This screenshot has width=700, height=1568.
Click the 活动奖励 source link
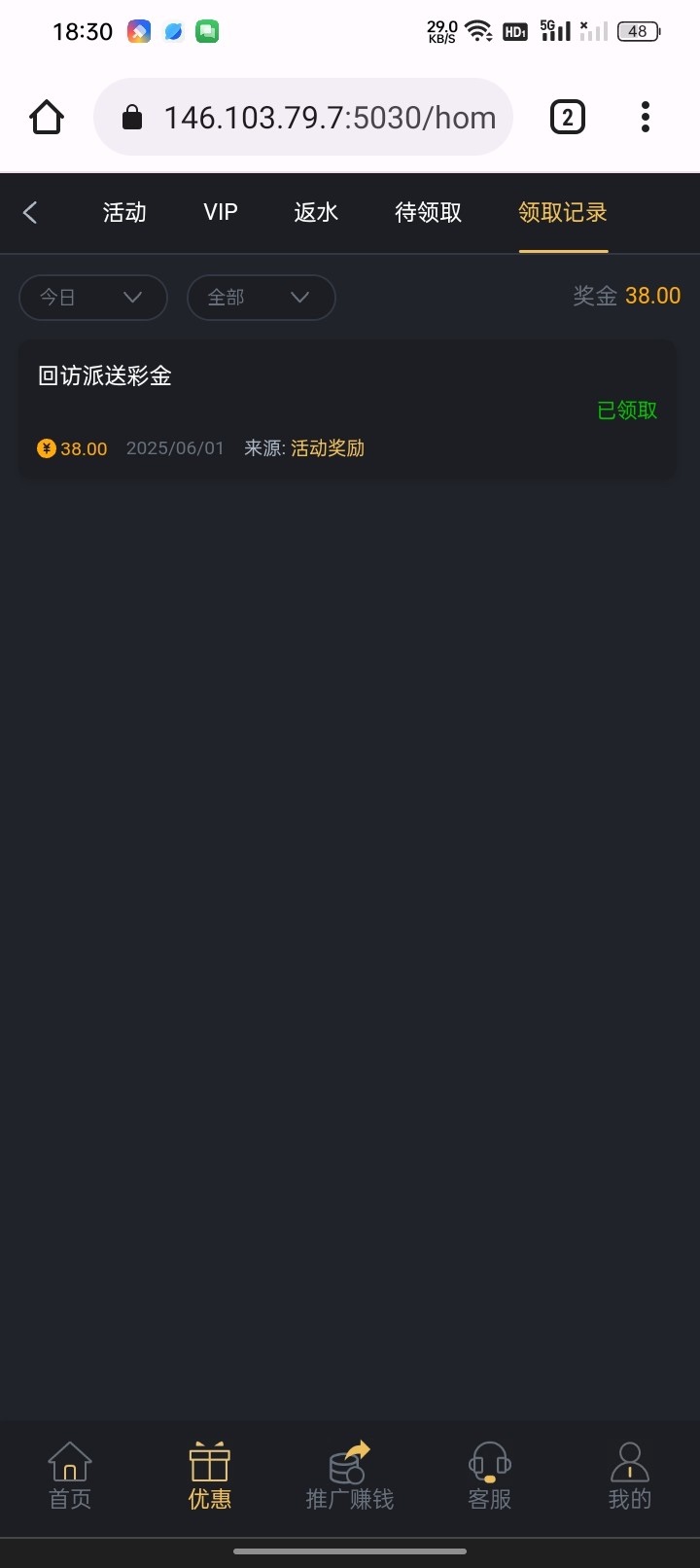pyautogui.click(x=328, y=448)
